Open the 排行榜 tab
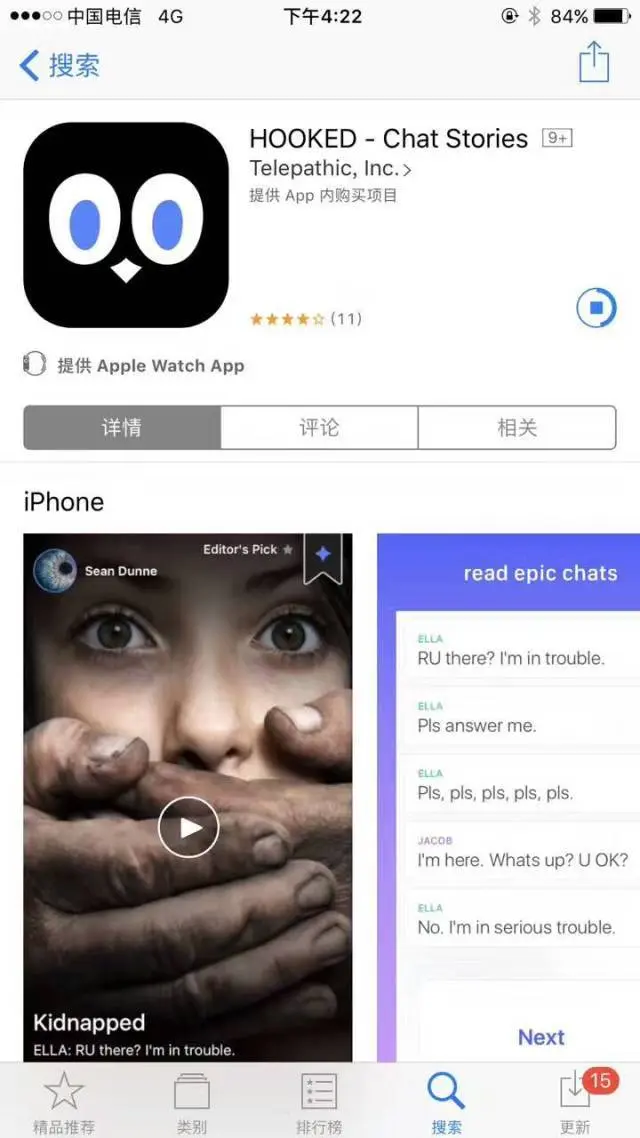640x1138 pixels. (x=319, y=1100)
